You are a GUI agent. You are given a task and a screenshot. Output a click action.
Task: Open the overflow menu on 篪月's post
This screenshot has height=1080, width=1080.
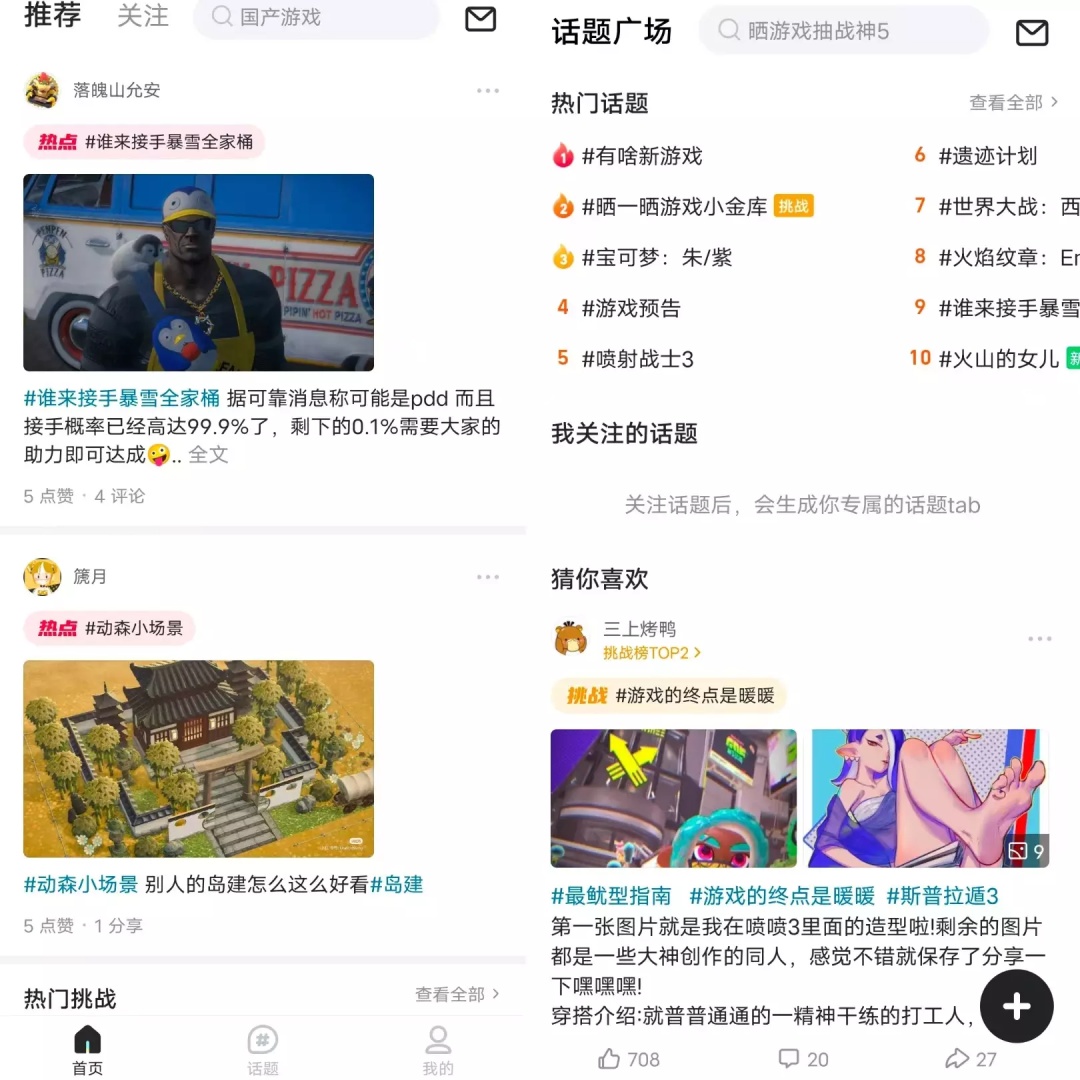(488, 577)
